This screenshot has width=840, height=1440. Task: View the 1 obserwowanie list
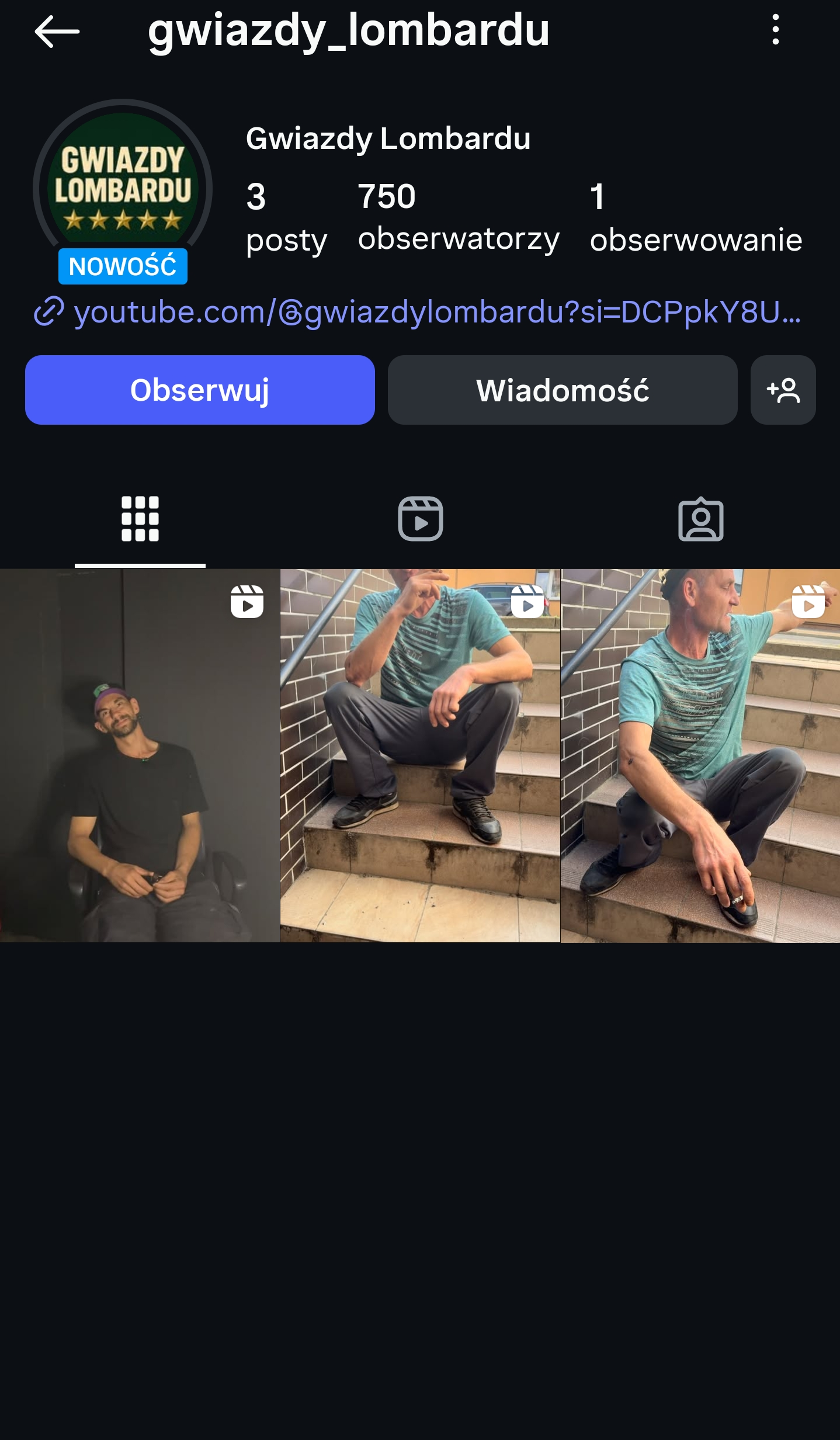tap(695, 217)
